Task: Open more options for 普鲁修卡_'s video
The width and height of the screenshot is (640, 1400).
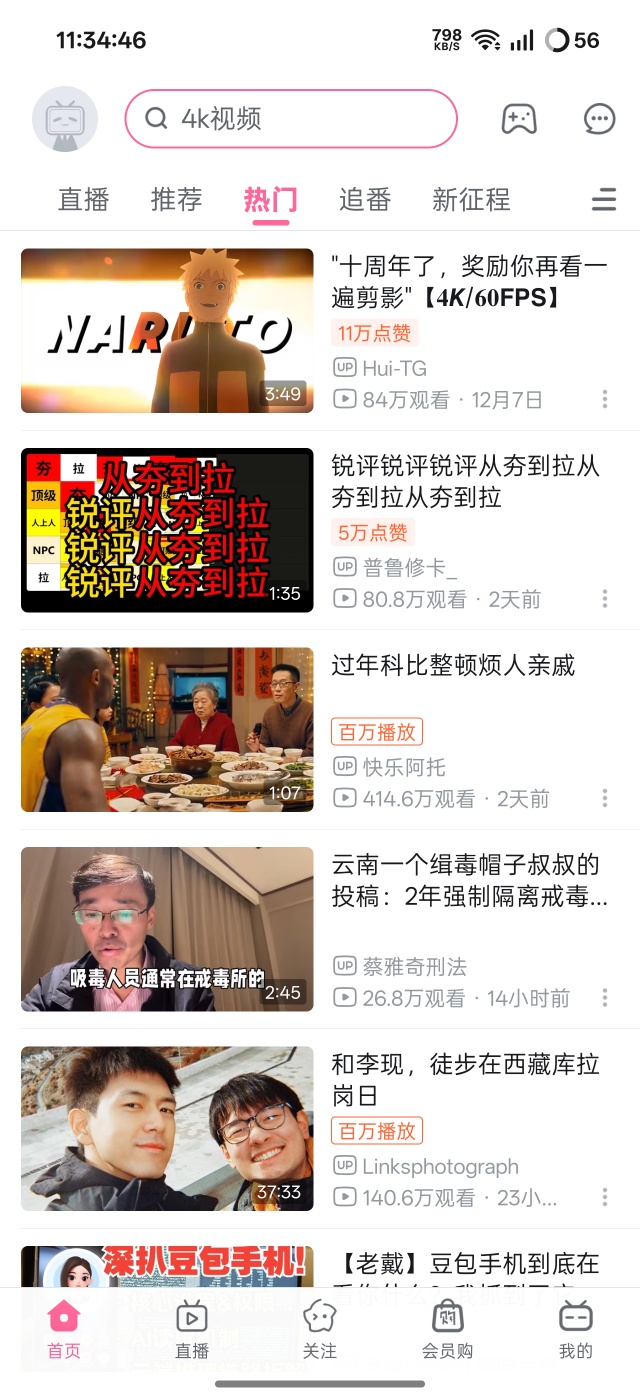Action: pos(605,599)
